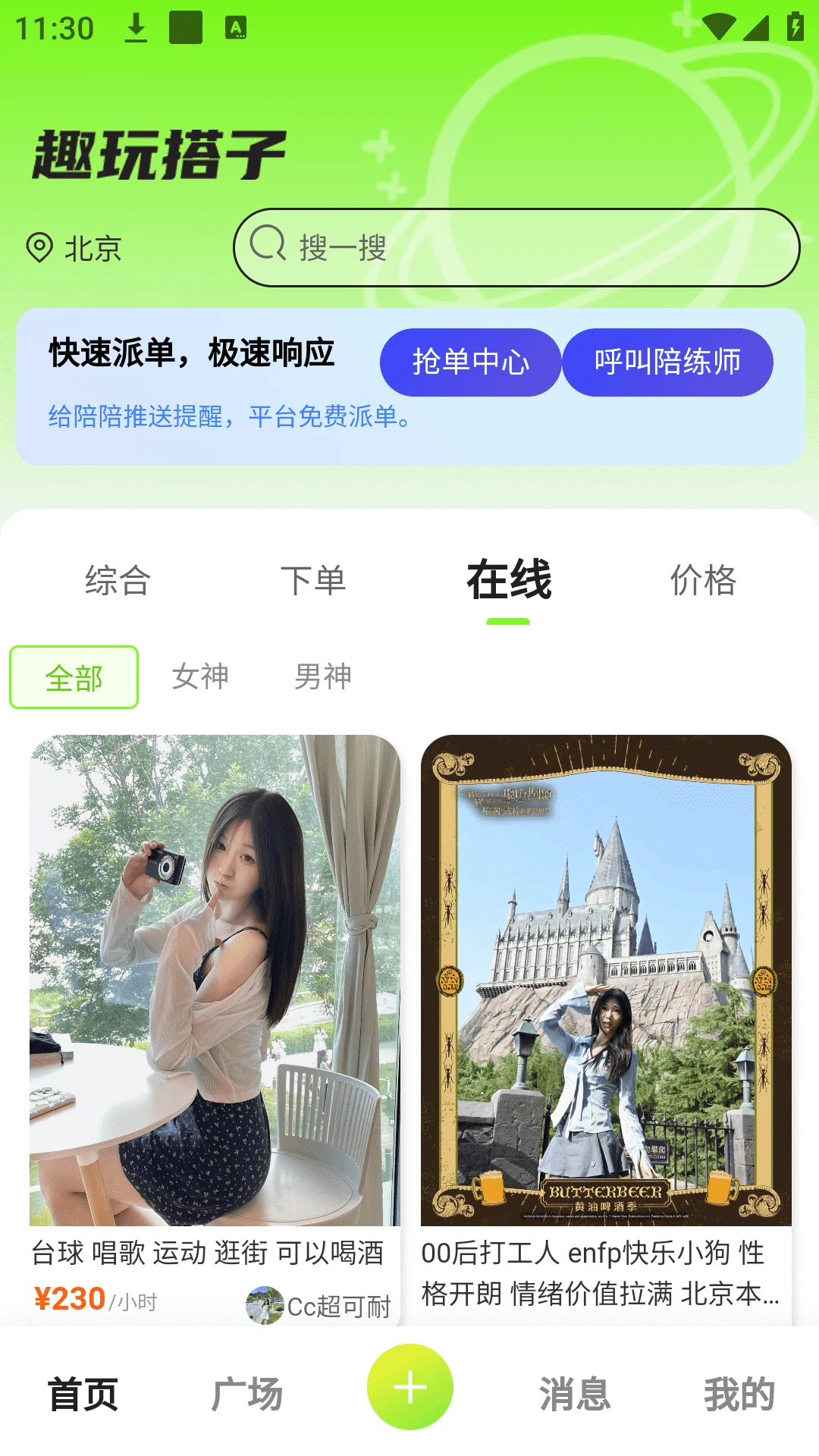The height and width of the screenshot is (1456, 819).
Task: Filter the list by 女神
Action: (200, 676)
